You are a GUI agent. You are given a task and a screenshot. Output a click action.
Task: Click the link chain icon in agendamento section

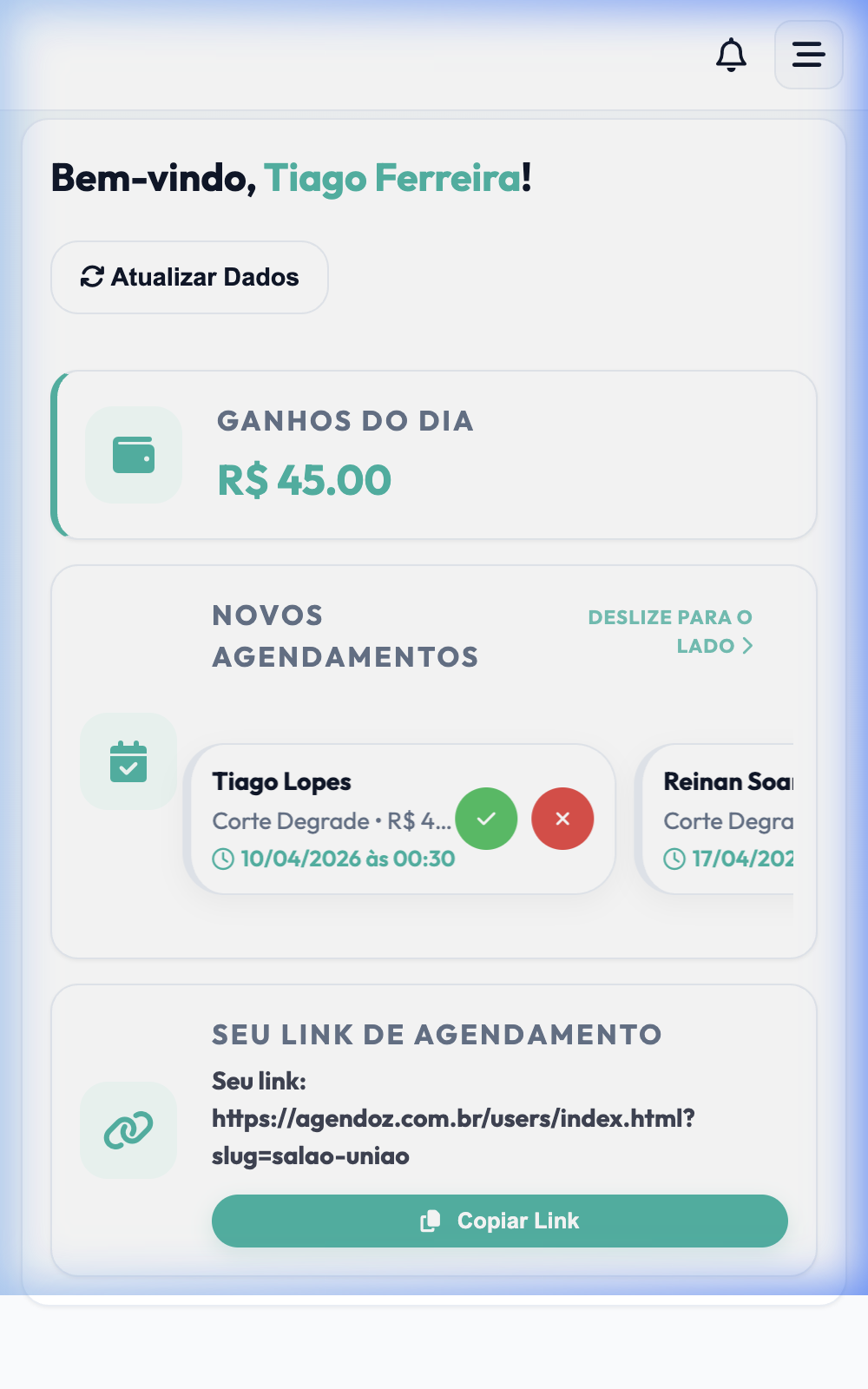coord(128,1129)
